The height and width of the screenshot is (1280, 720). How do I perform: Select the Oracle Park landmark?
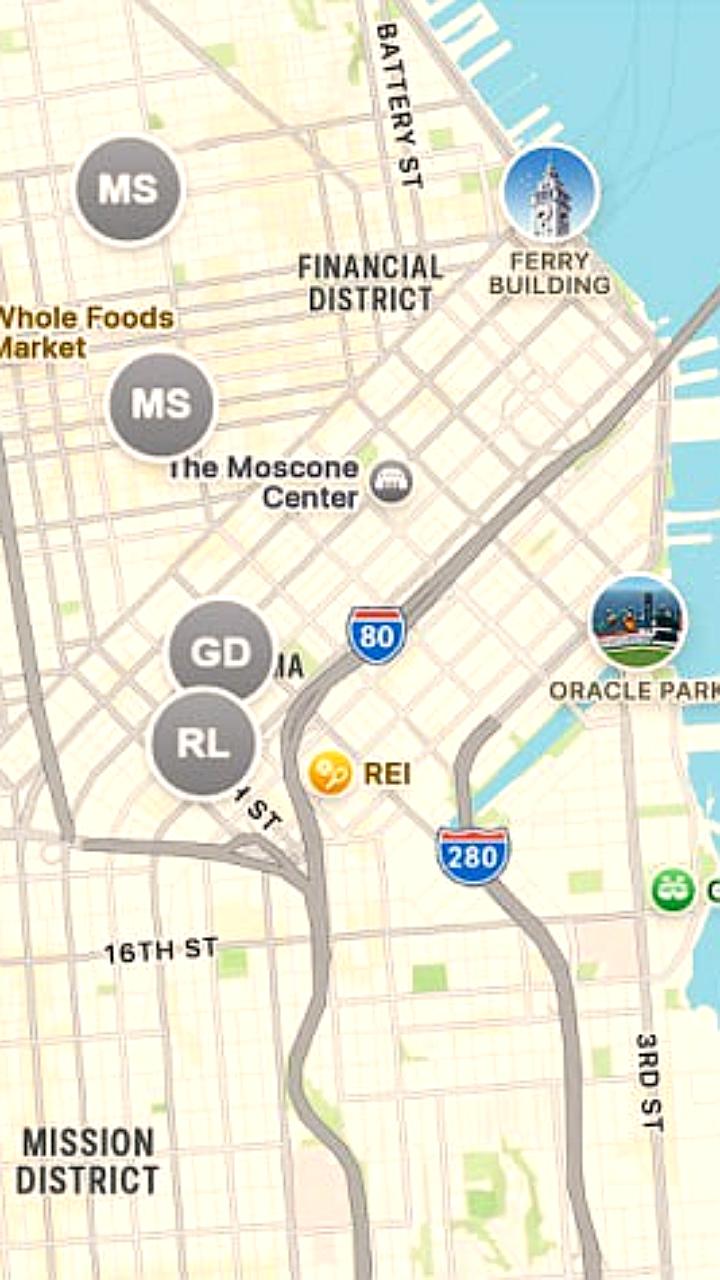click(x=637, y=621)
